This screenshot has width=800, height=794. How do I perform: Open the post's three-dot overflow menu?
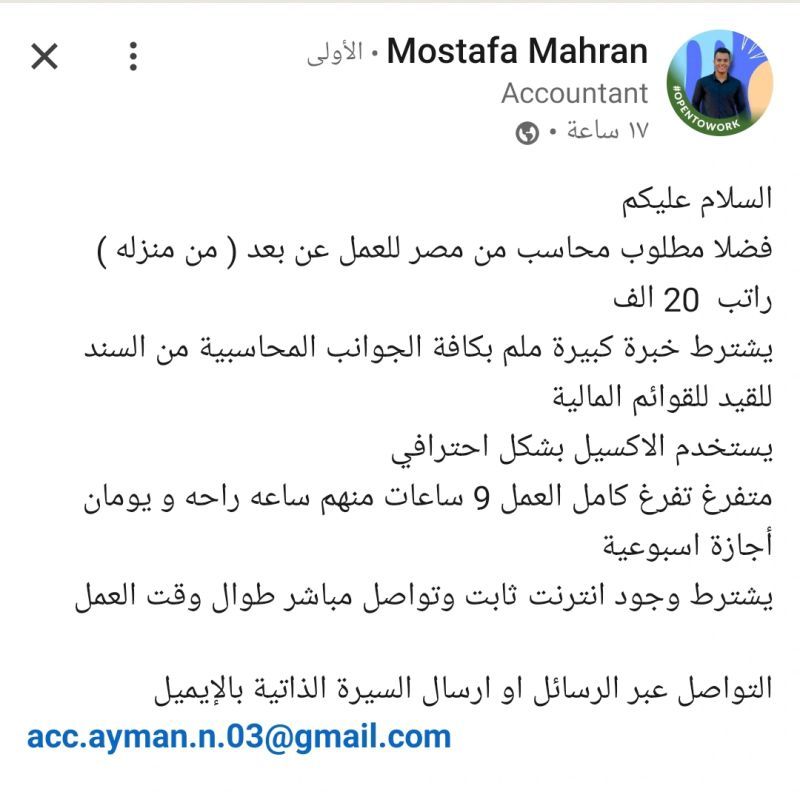[x=133, y=57]
